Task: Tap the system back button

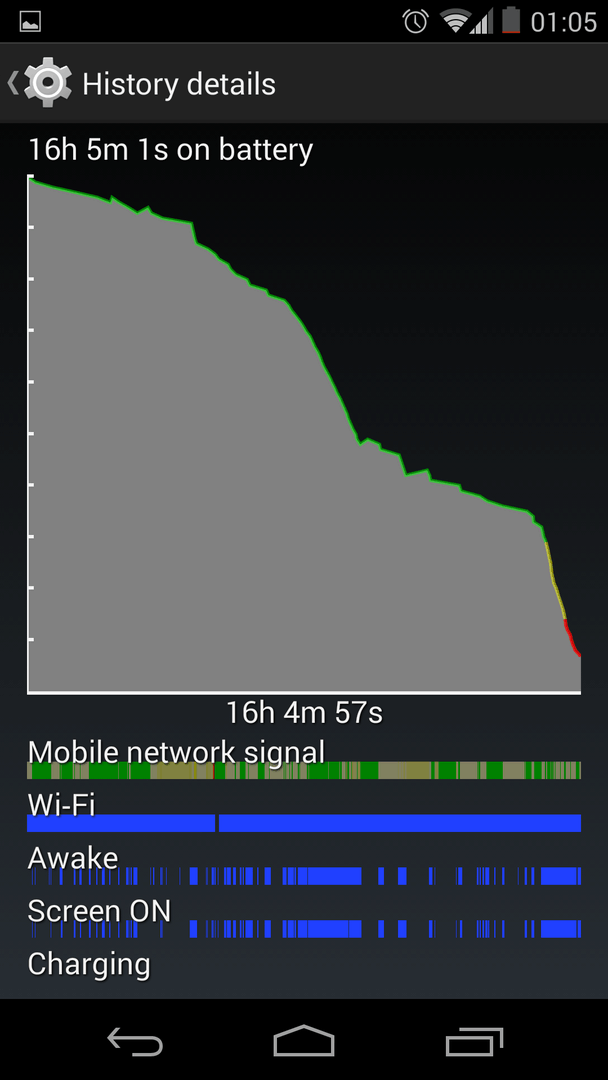Action: click(x=135, y=1041)
